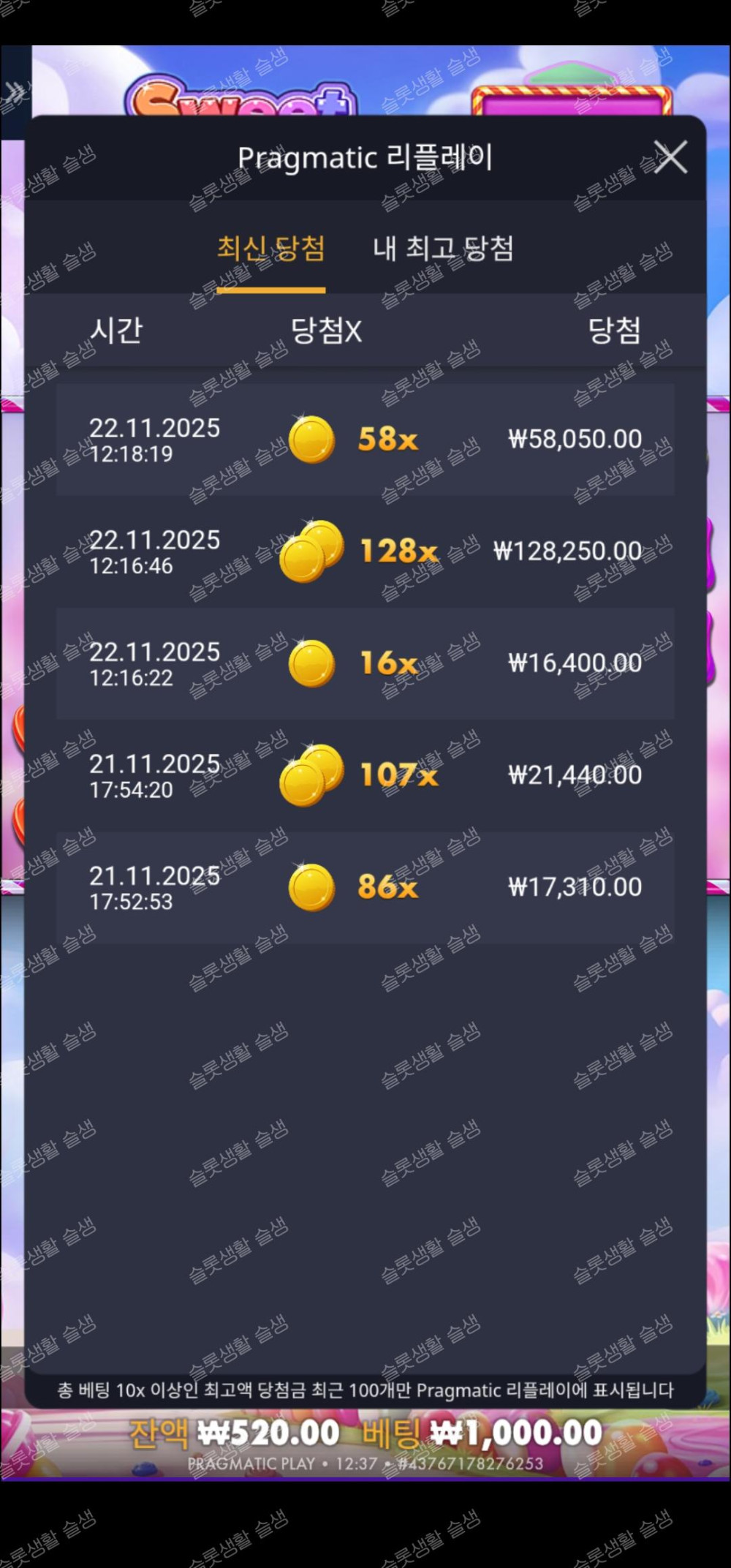
Task: Switch to the 최신 당첨 tab
Action: [270, 249]
